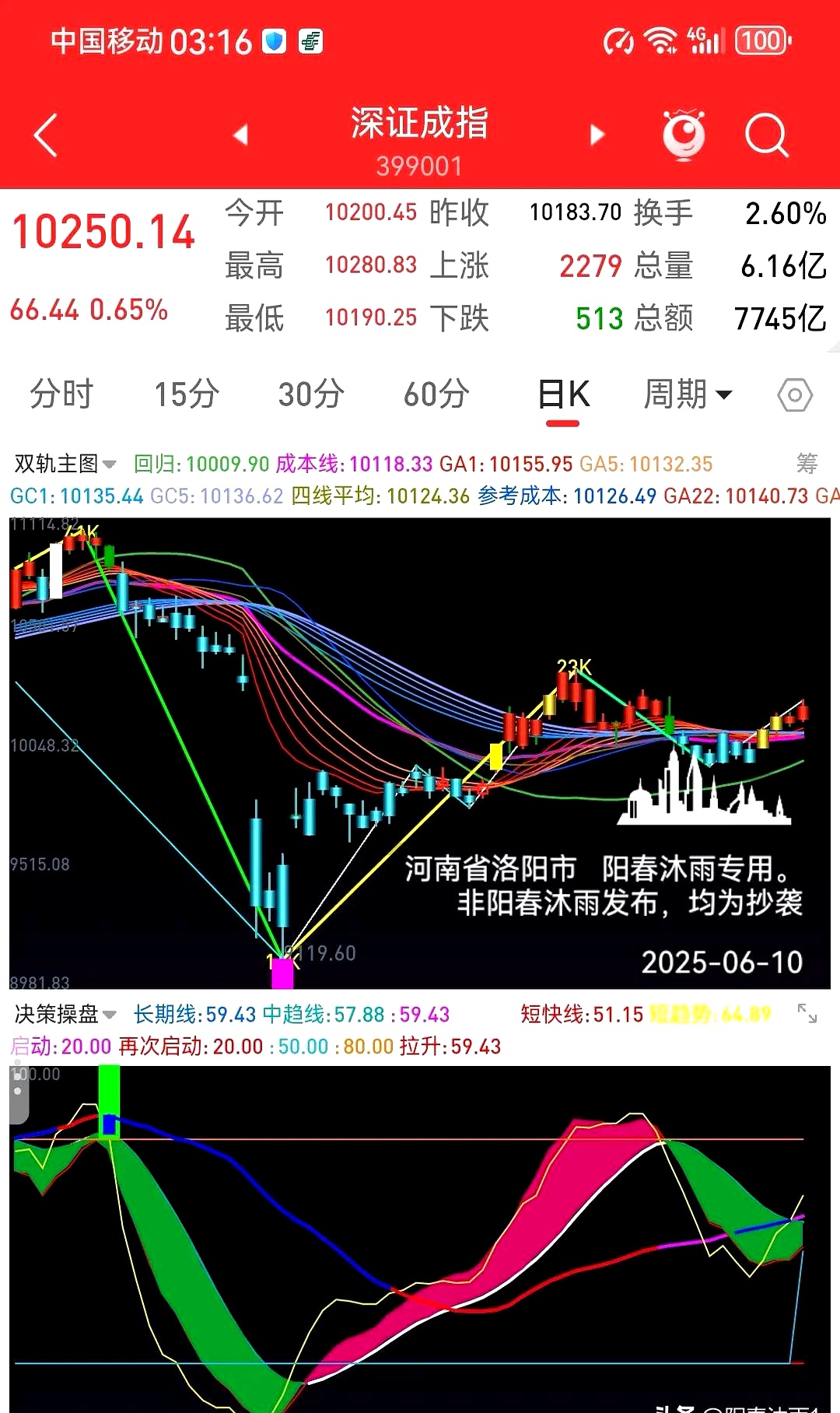This screenshot has height=1413, width=840.
Task: Open the 双轨主图 indicator dropdown
Action: click(x=61, y=462)
